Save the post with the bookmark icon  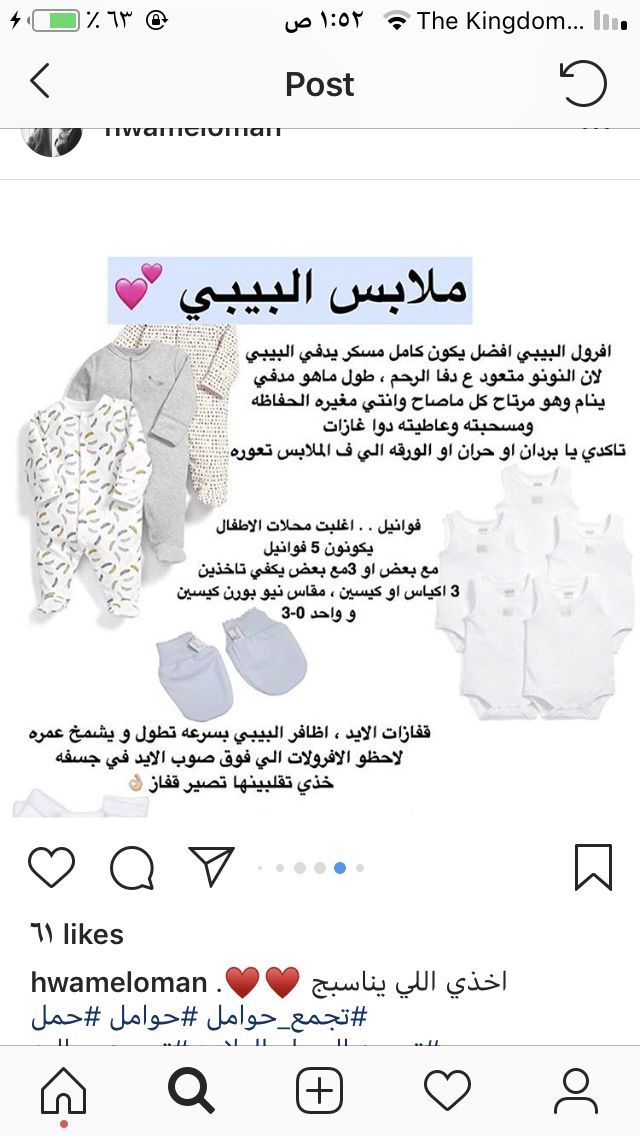[593, 867]
